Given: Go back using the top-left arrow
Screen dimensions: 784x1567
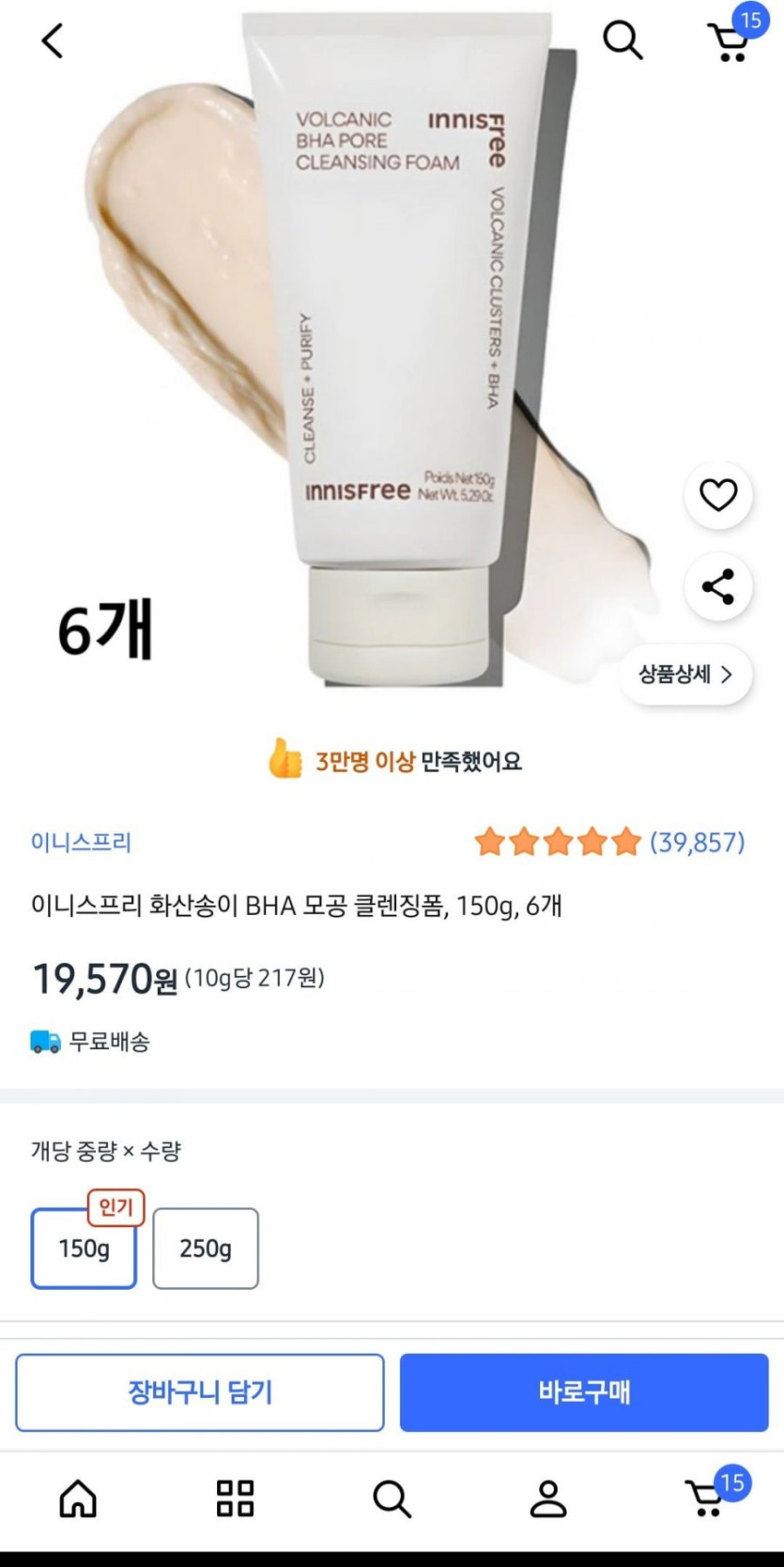Looking at the screenshot, I should [x=53, y=40].
